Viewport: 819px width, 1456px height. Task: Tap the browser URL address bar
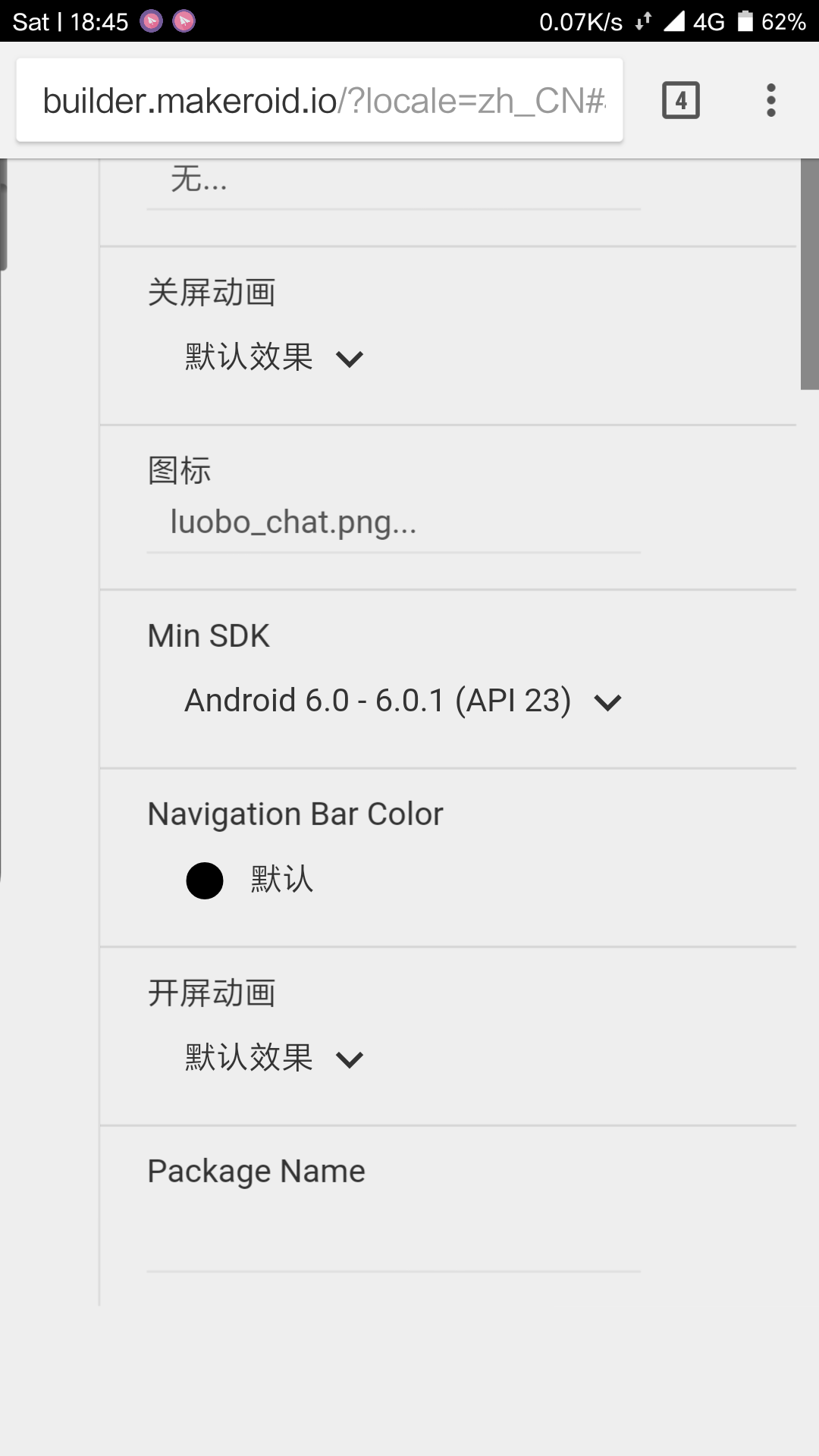pos(318,100)
